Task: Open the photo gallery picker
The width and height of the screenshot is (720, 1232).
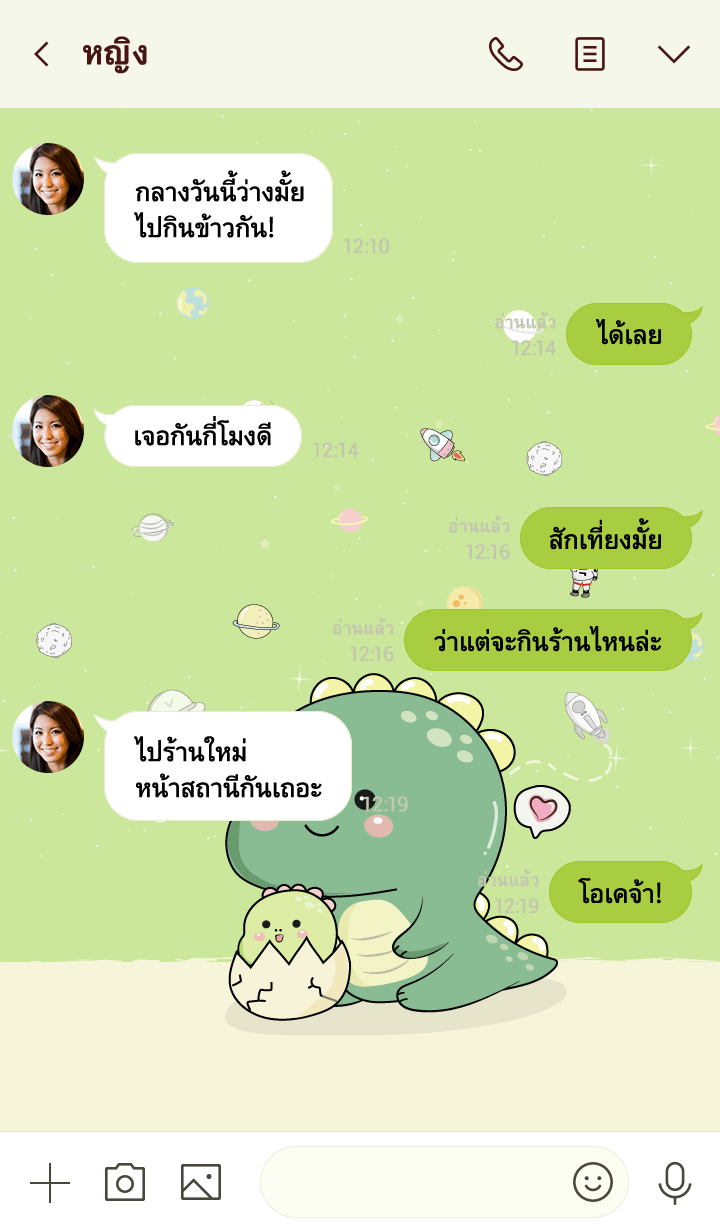Action: (x=201, y=1182)
